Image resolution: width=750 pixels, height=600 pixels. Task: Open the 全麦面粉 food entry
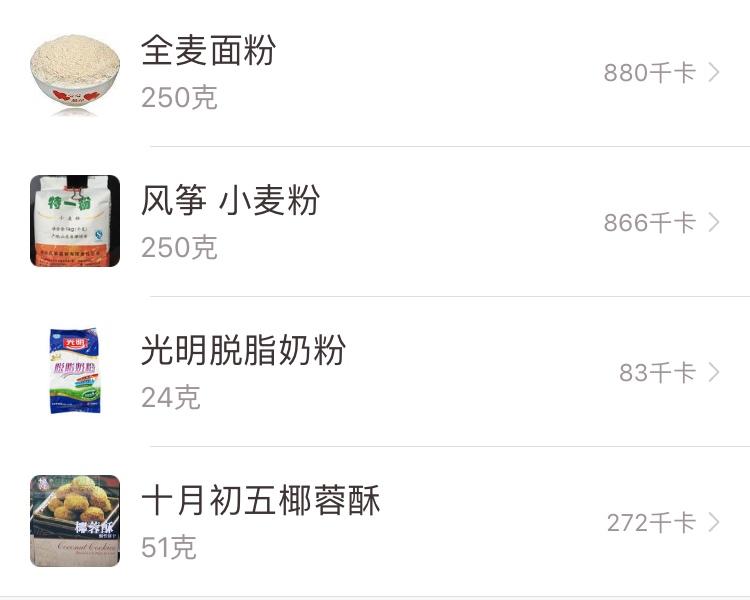tap(375, 72)
